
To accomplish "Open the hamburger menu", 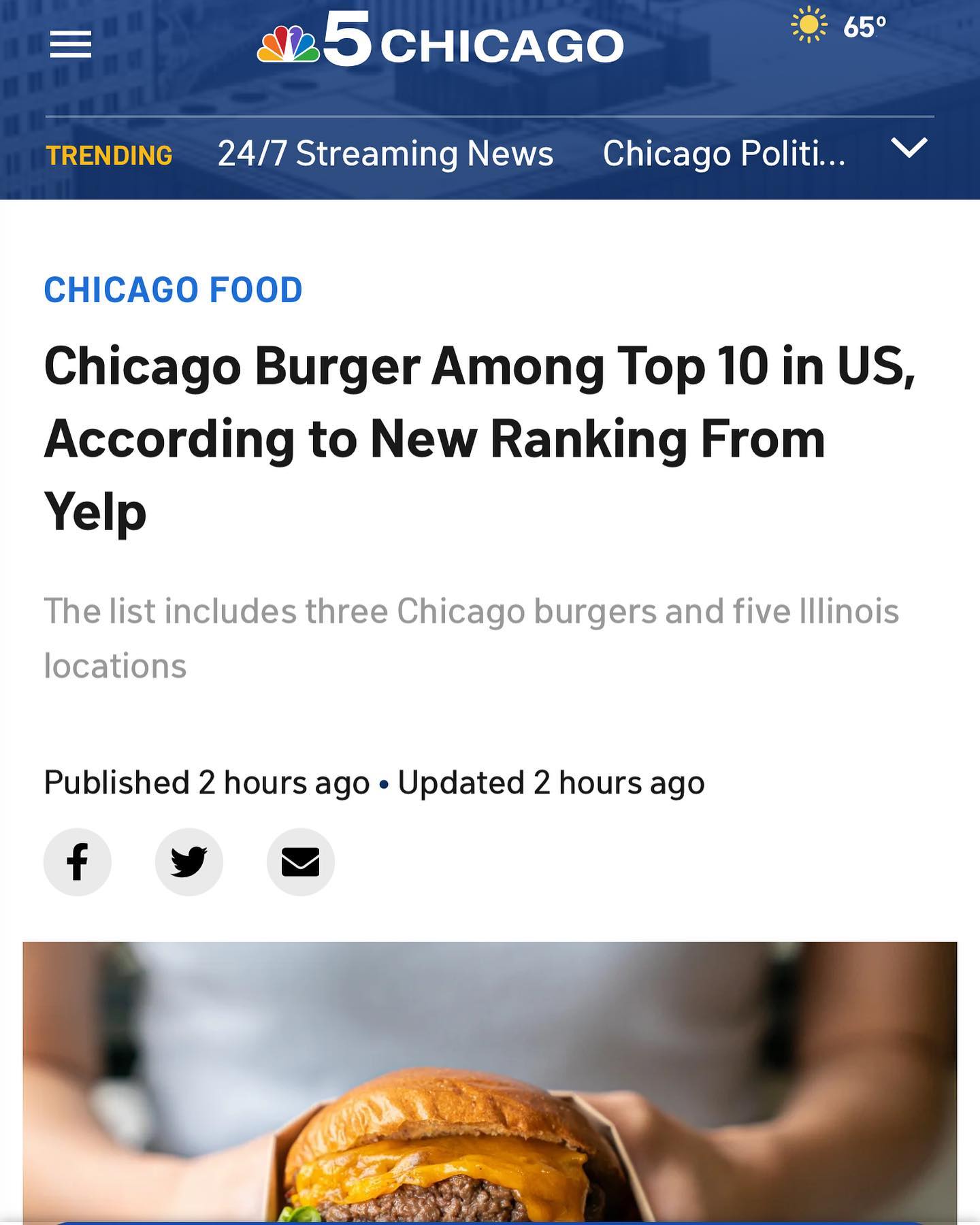I will pos(70,45).
